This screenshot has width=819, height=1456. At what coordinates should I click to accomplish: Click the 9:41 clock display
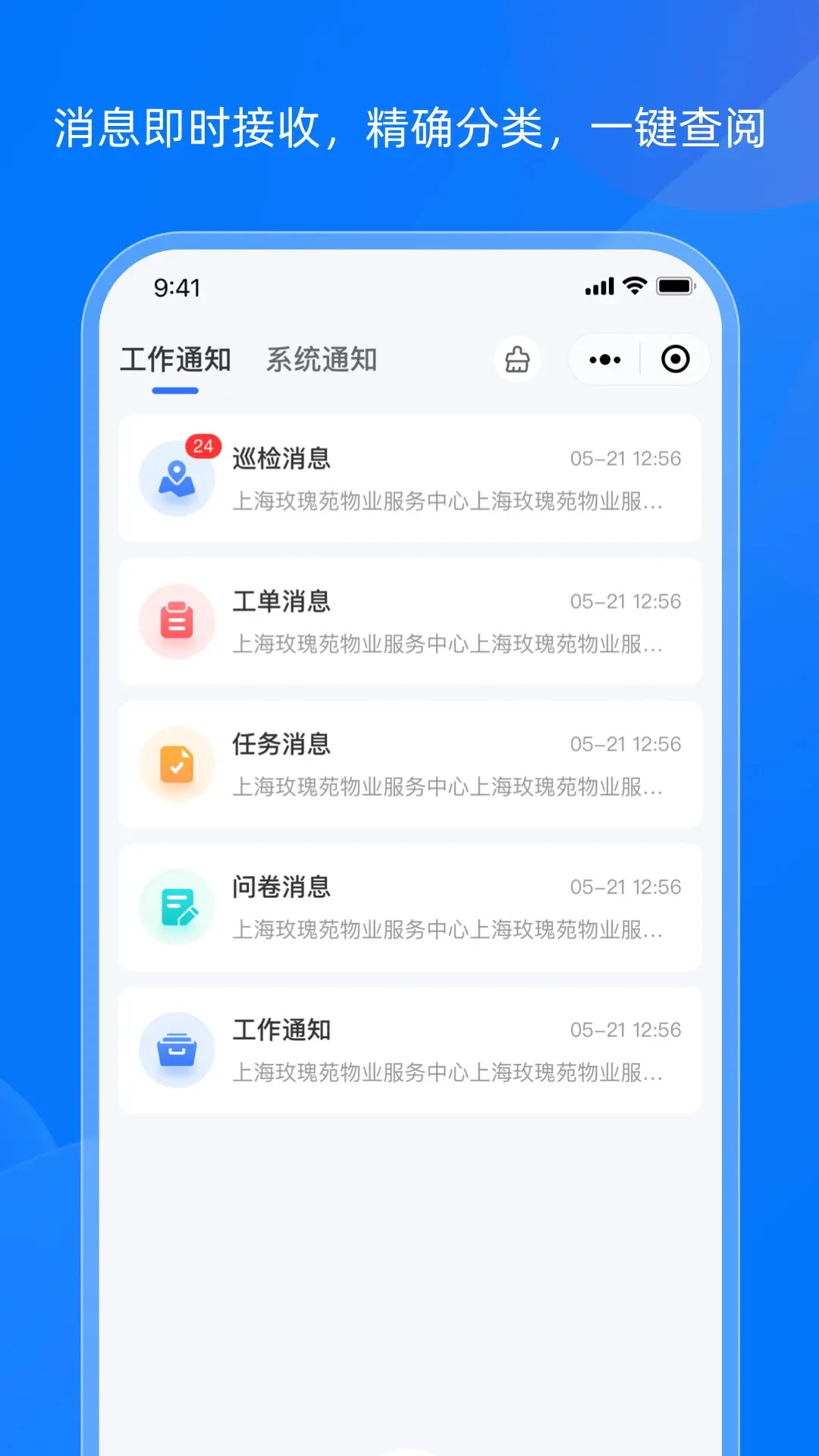(x=176, y=287)
